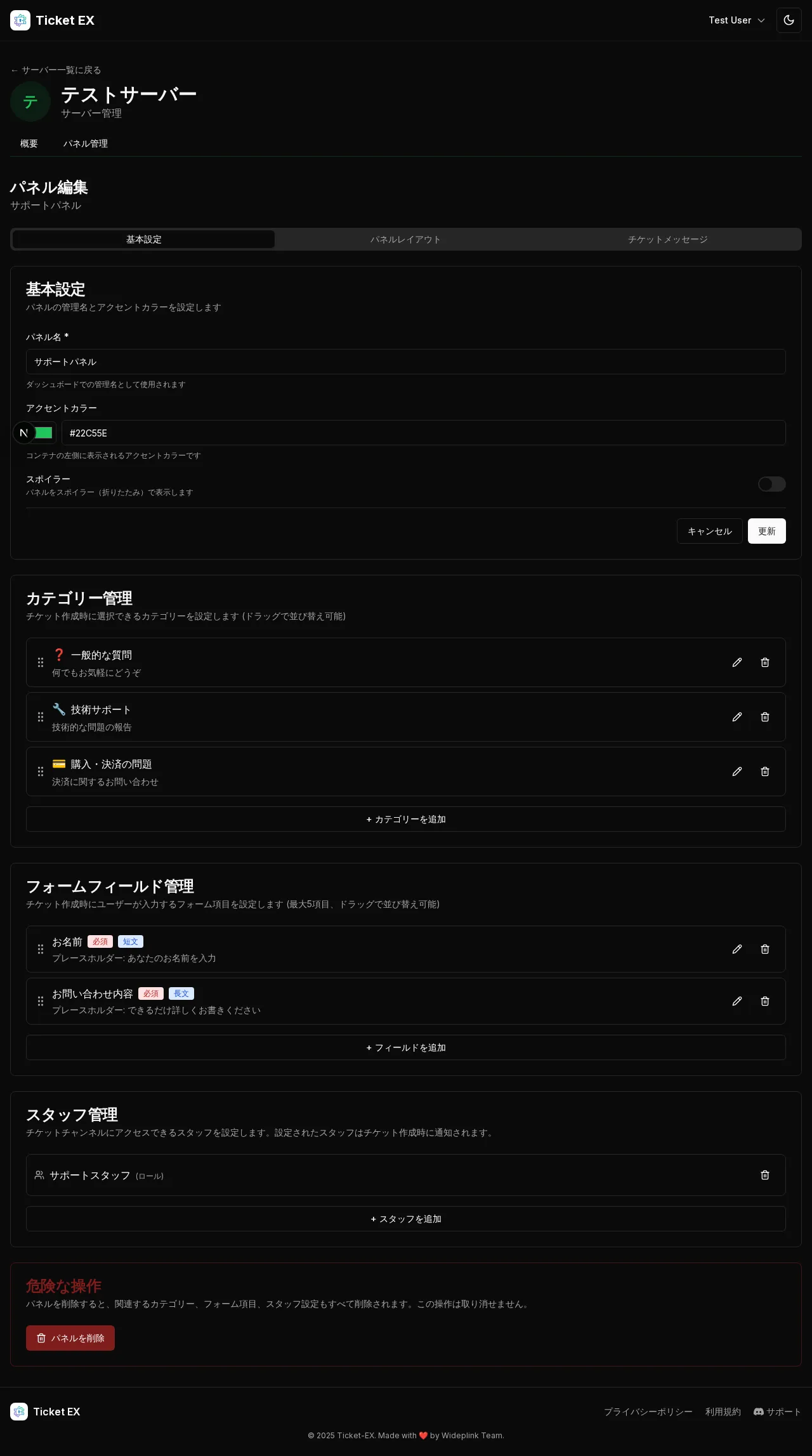Toggle dark mode with the moon icon
This screenshot has height=1456, width=812.
click(789, 20)
